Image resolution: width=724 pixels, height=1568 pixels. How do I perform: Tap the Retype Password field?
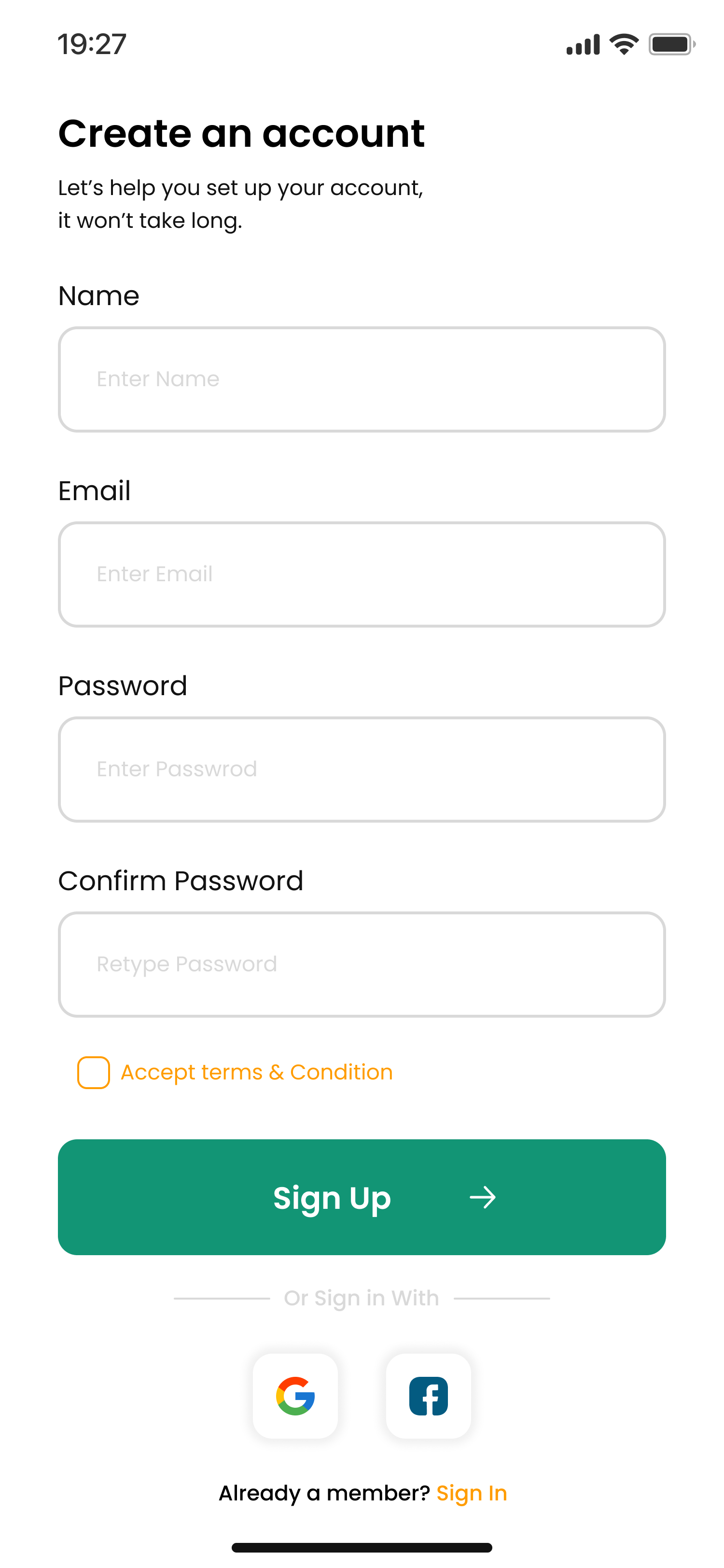pyautogui.click(x=362, y=964)
